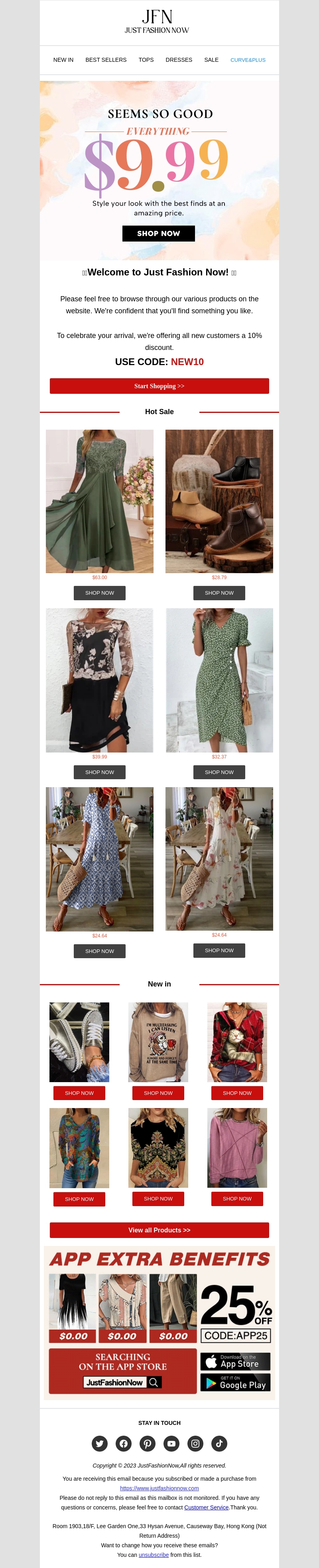Shop the pink long-sleeve top
This screenshot has width=319, height=1568.
(x=237, y=1199)
